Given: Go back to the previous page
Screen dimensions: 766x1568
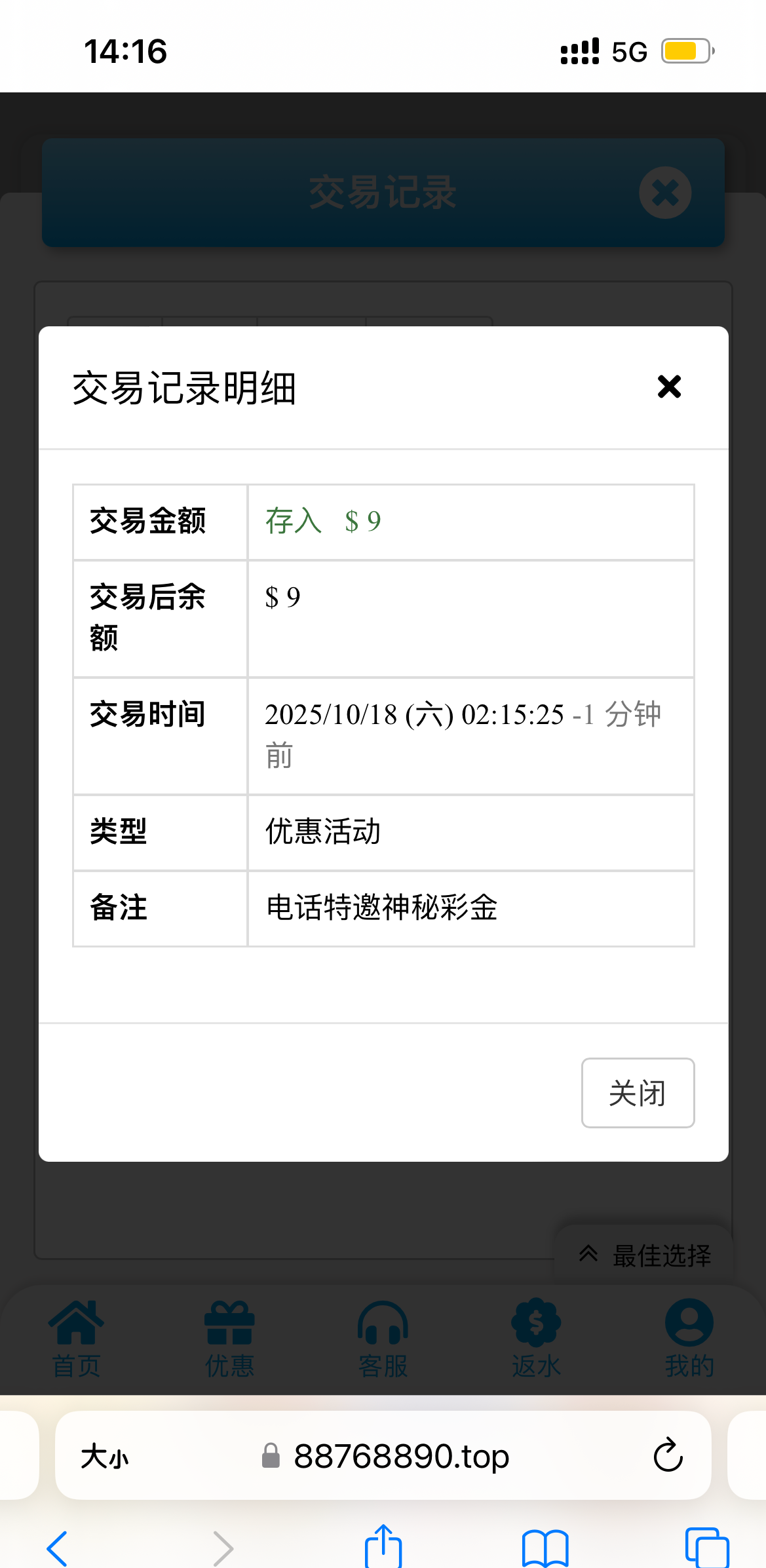Looking at the screenshot, I should tap(58, 1548).
